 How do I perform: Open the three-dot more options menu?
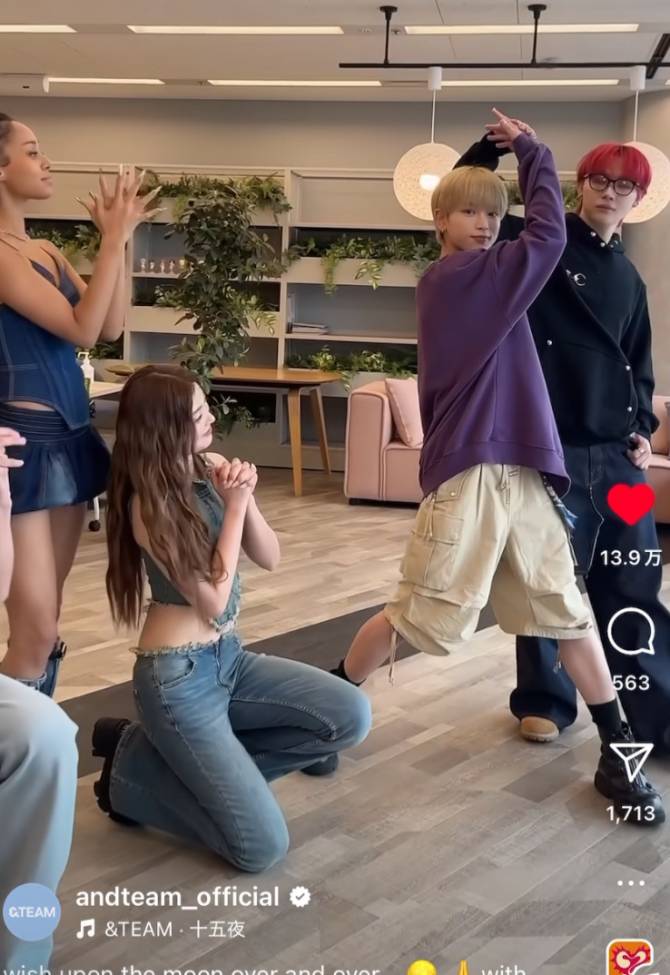(x=631, y=883)
